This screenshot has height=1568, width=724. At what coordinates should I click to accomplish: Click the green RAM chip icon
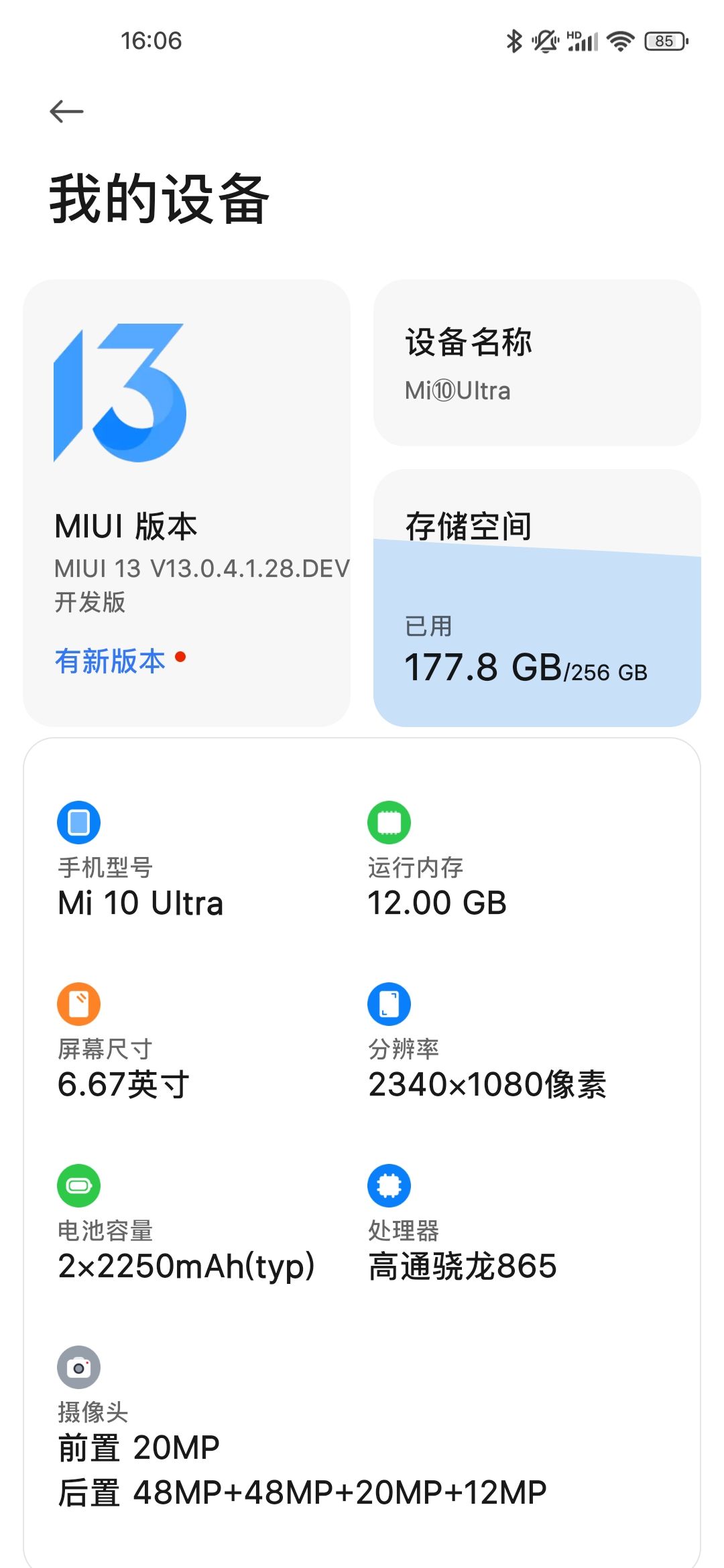pyautogui.click(x=387, y=823)
